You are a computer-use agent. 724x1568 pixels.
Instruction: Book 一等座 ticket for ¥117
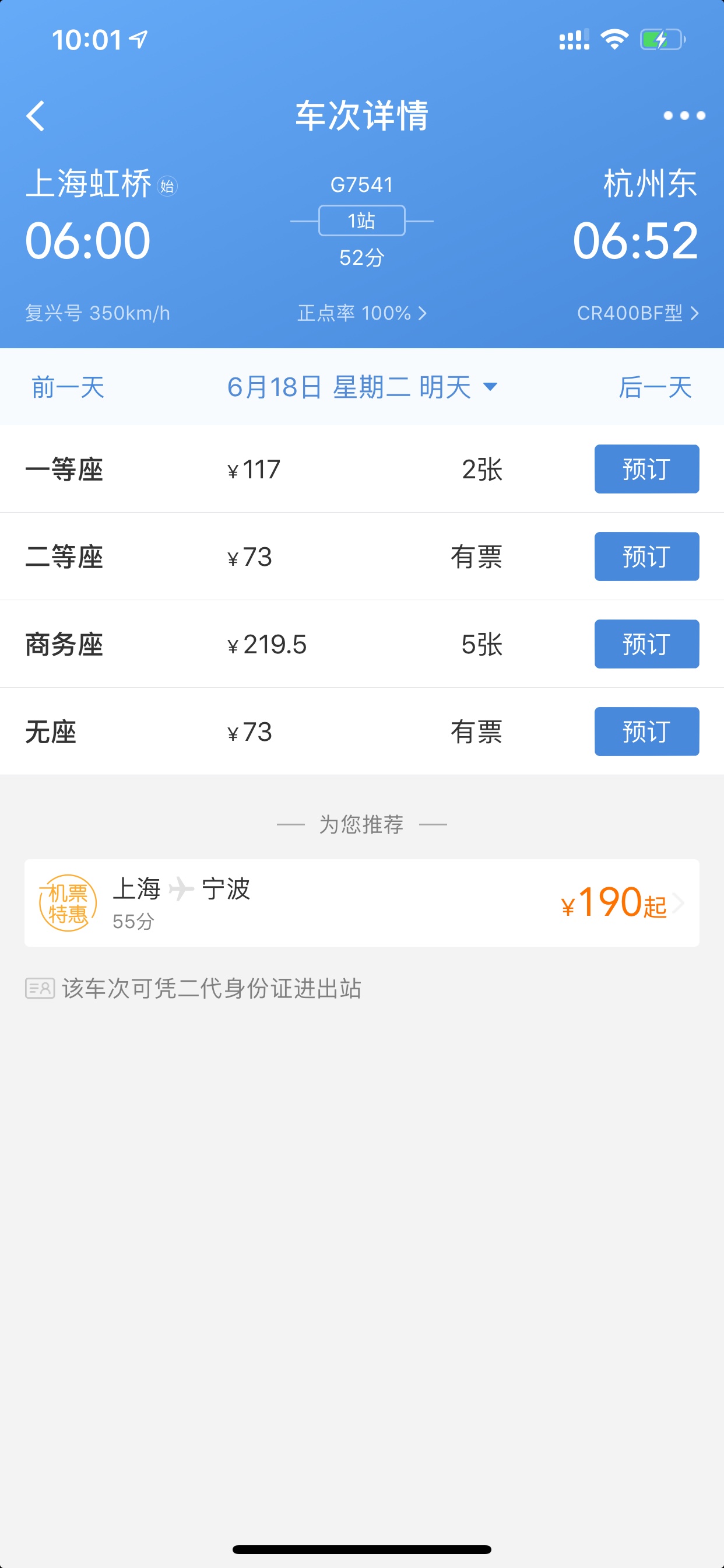coord(646,470)
